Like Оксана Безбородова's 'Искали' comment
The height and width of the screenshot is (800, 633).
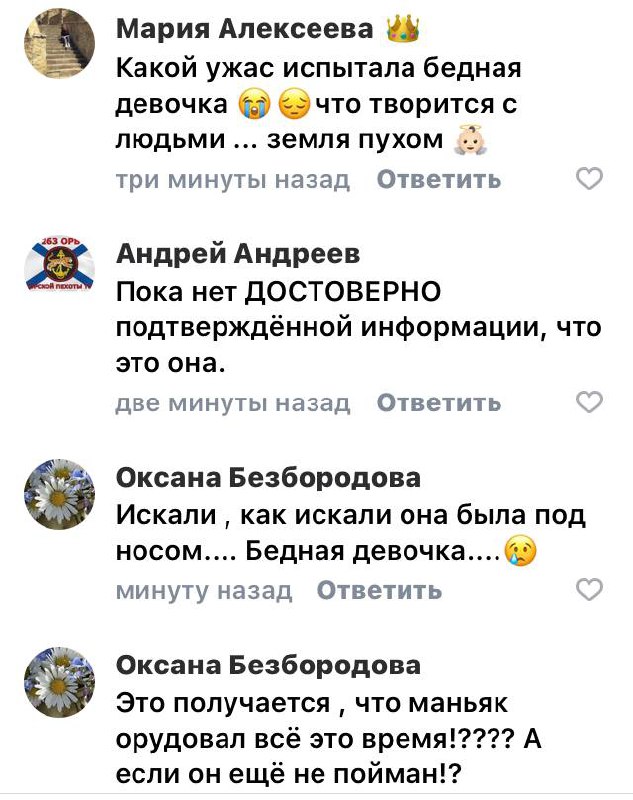[591, 589]
